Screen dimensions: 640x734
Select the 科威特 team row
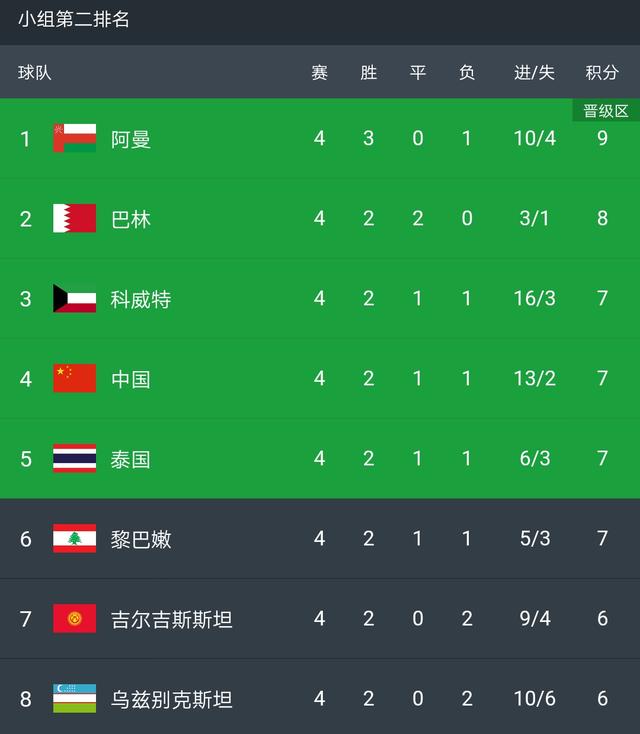coord(320,299)
